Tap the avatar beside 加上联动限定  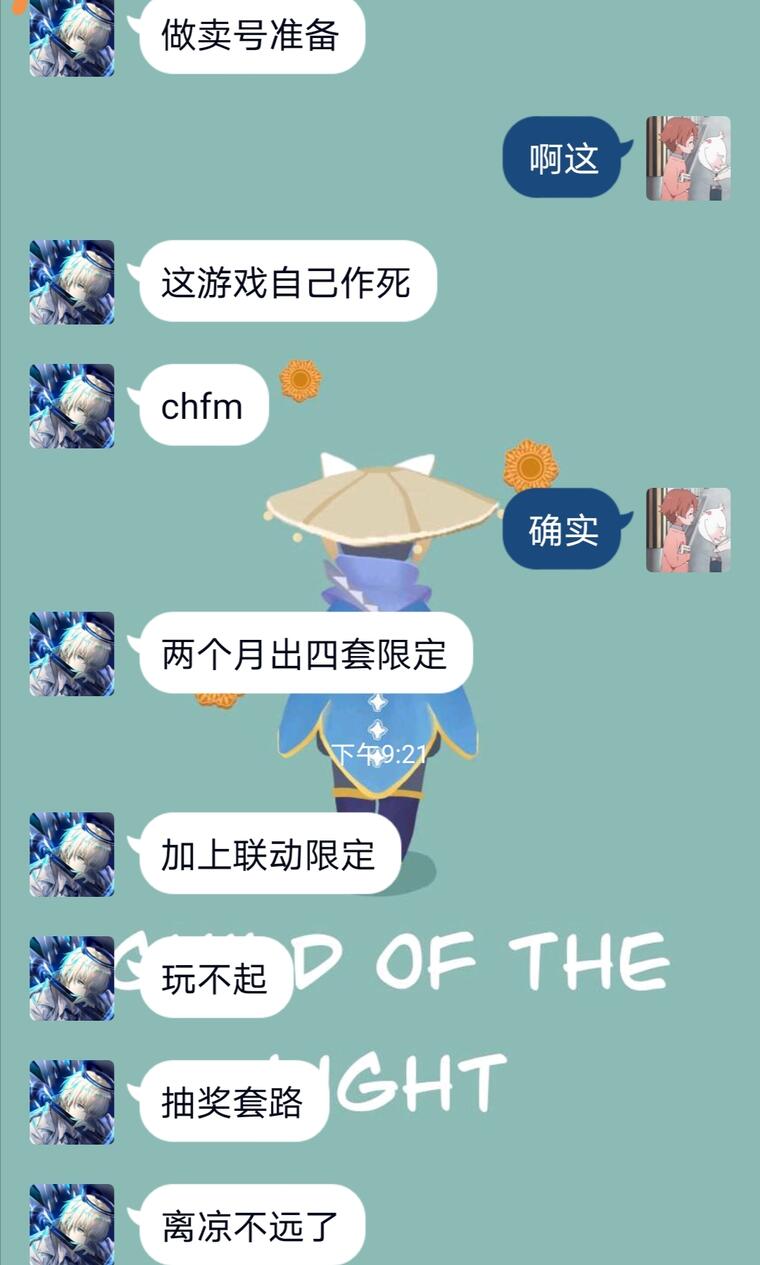(72, 854)
